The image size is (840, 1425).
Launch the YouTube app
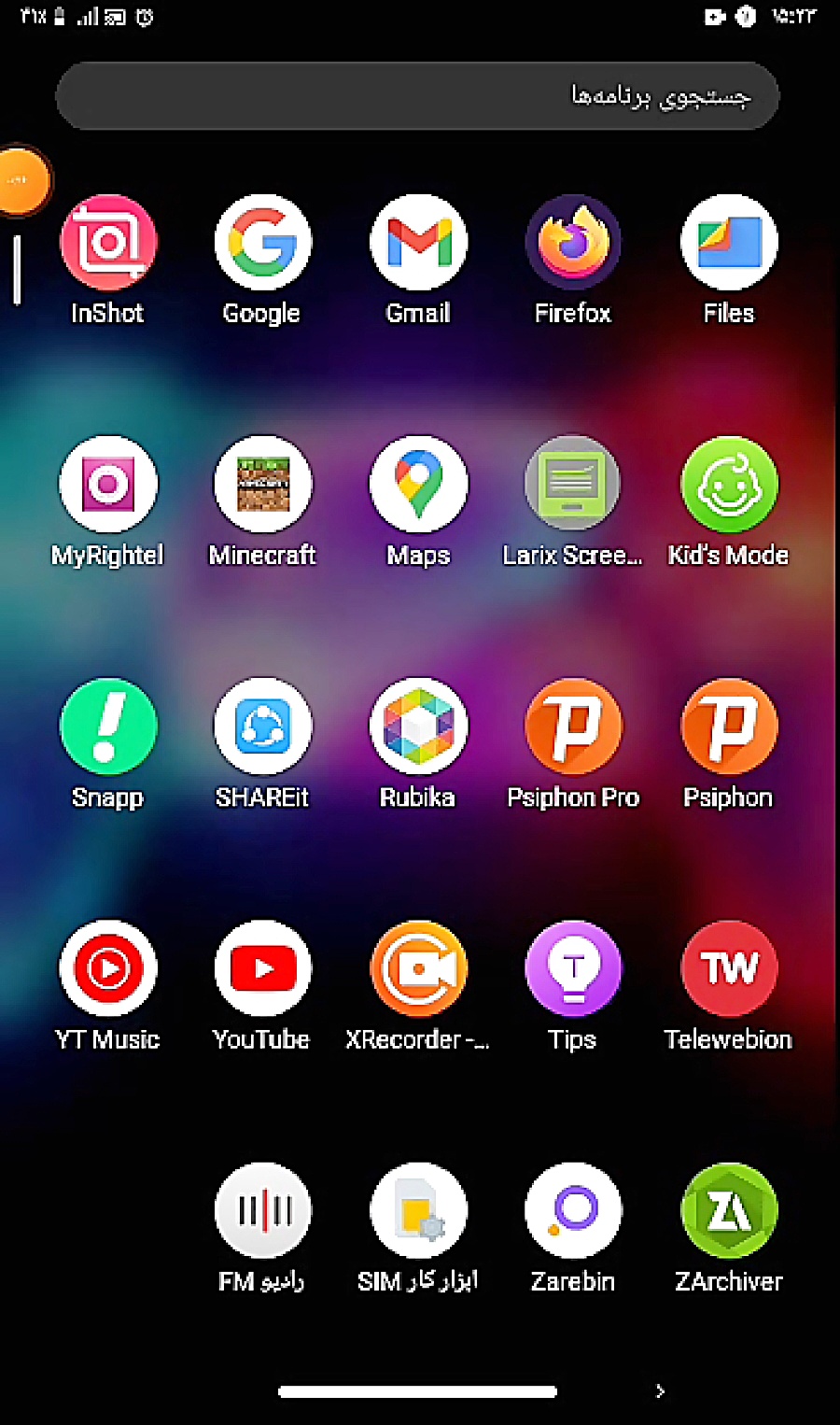tap(262, 968)
